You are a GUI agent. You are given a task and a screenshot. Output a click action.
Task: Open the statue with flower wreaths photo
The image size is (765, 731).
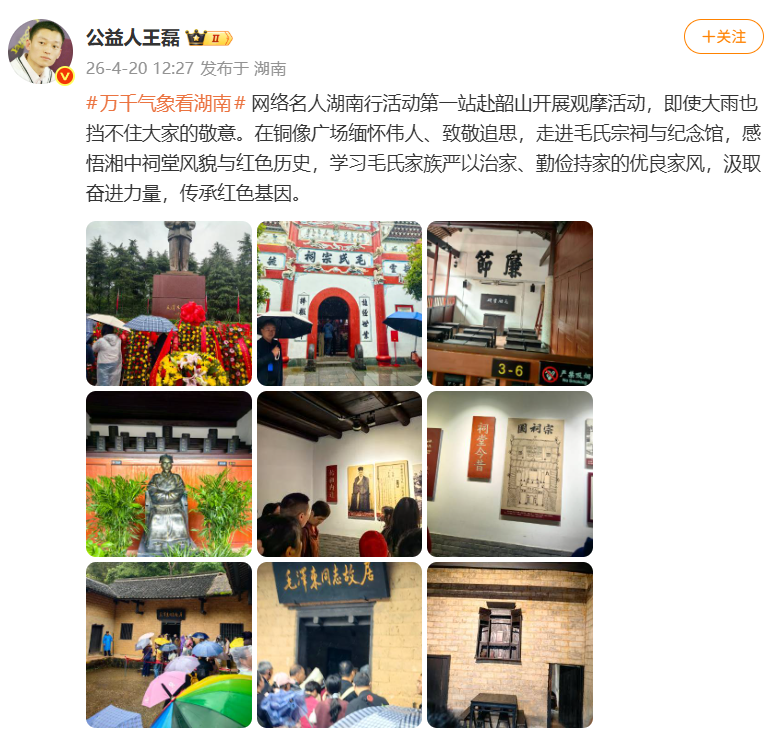click(168, 303)
